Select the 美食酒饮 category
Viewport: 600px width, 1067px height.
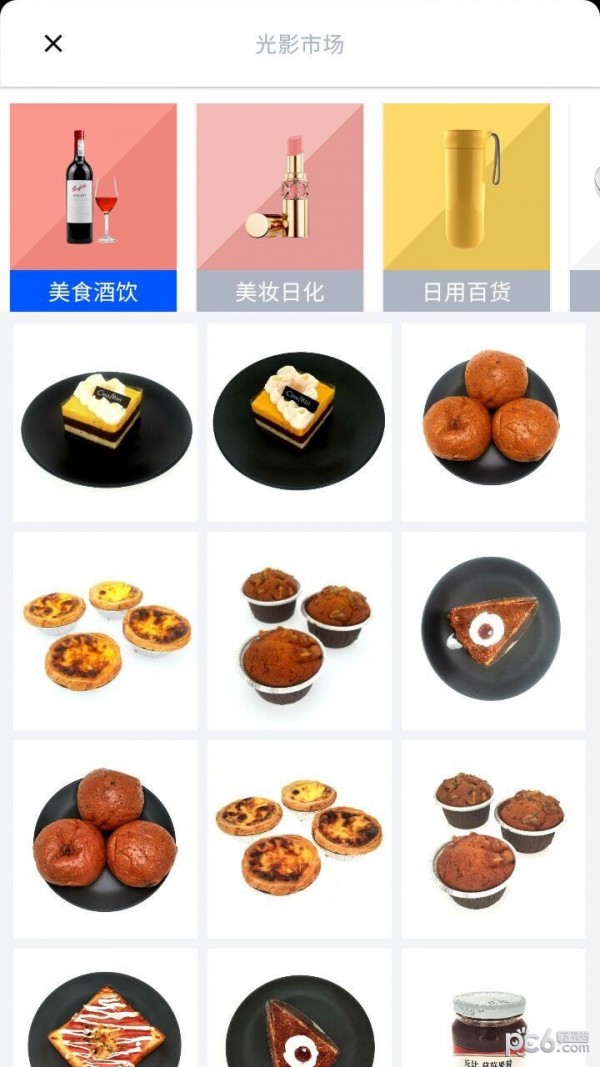(x=93, y=208)
